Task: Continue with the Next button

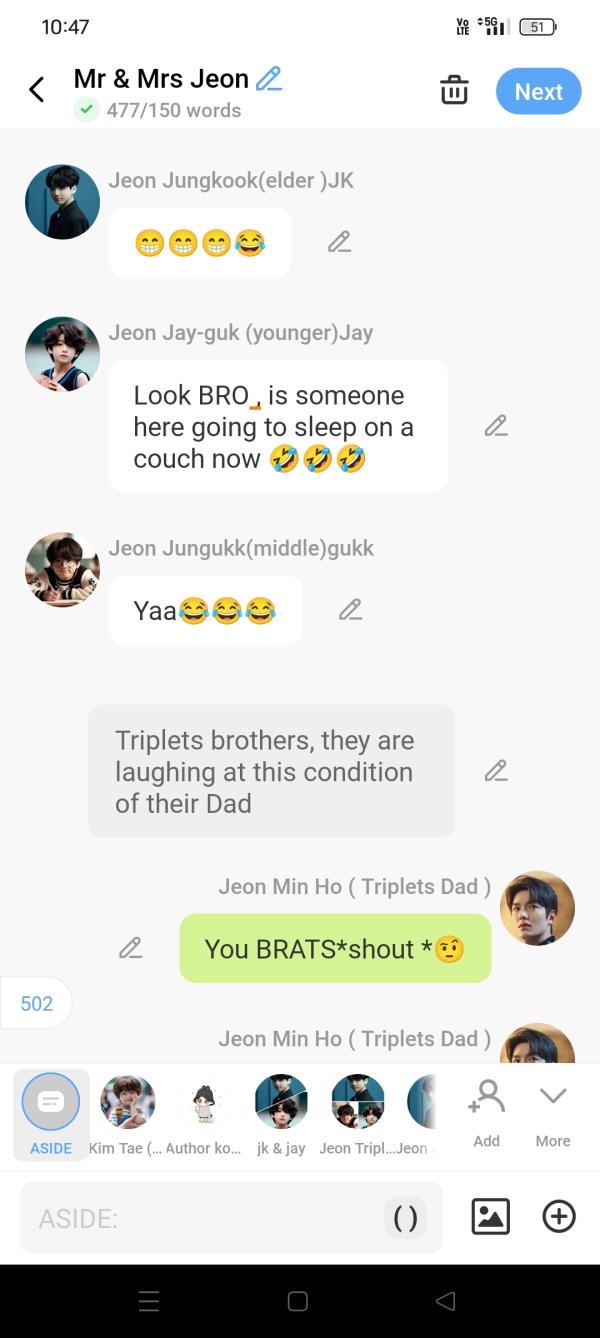Action: (538, 91)
